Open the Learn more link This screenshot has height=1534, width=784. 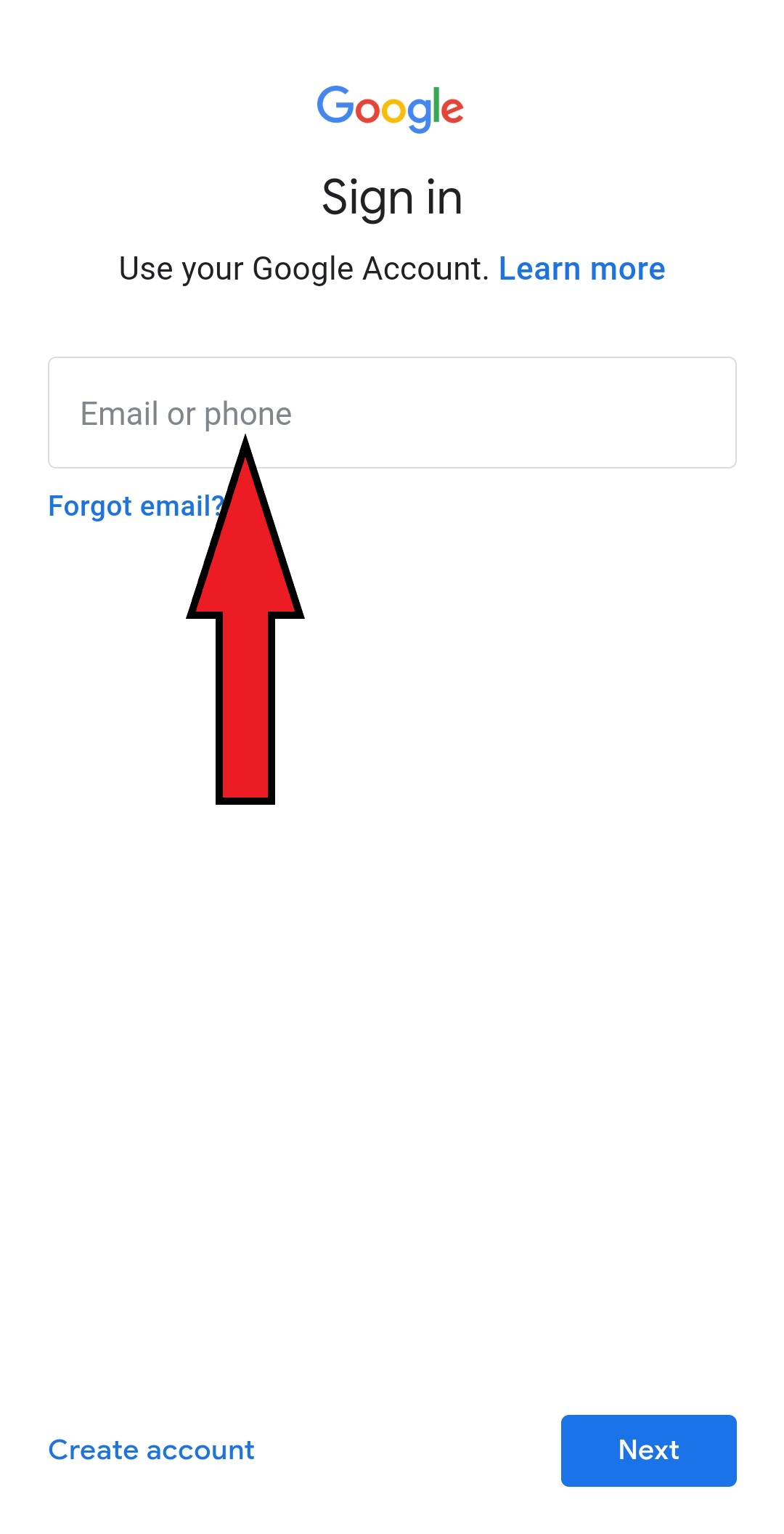click(581, 269)
